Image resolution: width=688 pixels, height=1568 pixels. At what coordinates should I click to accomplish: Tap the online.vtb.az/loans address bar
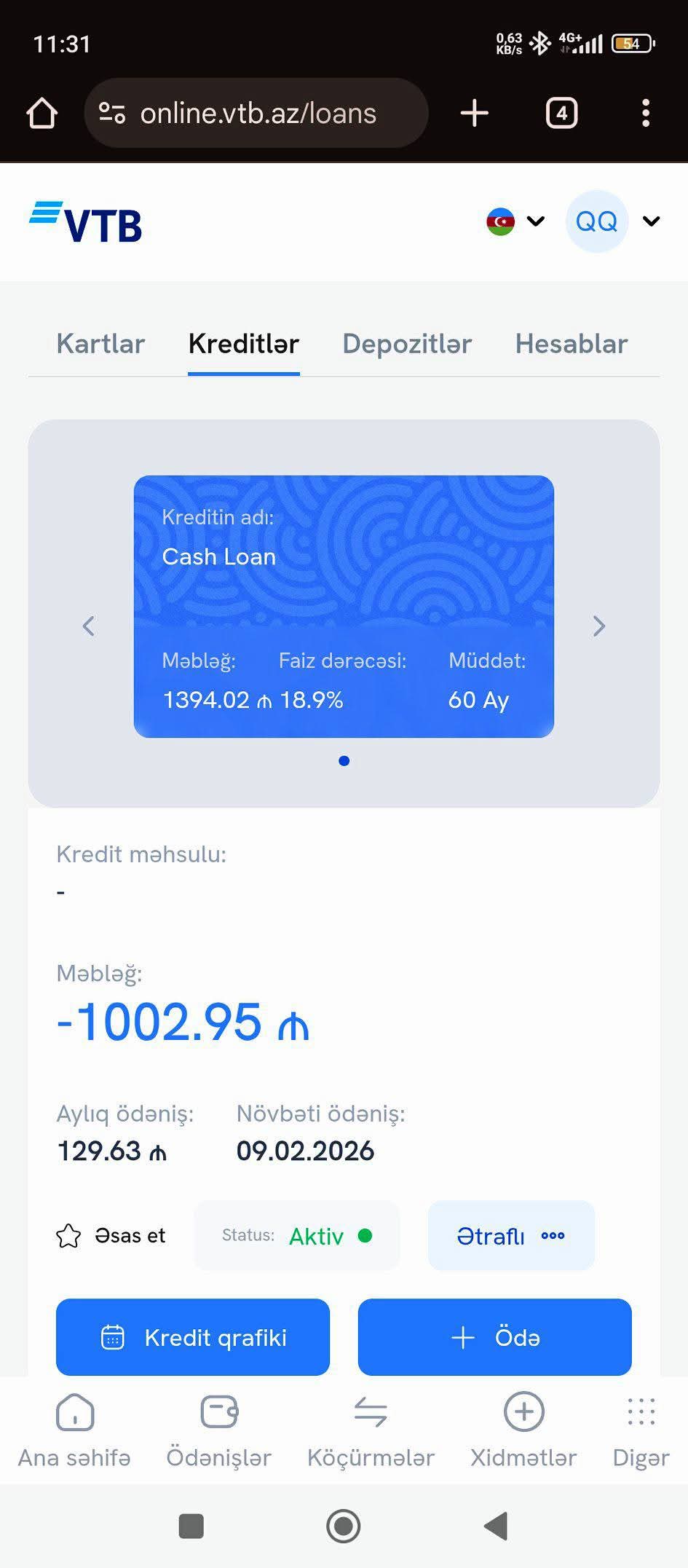point(256,114)
